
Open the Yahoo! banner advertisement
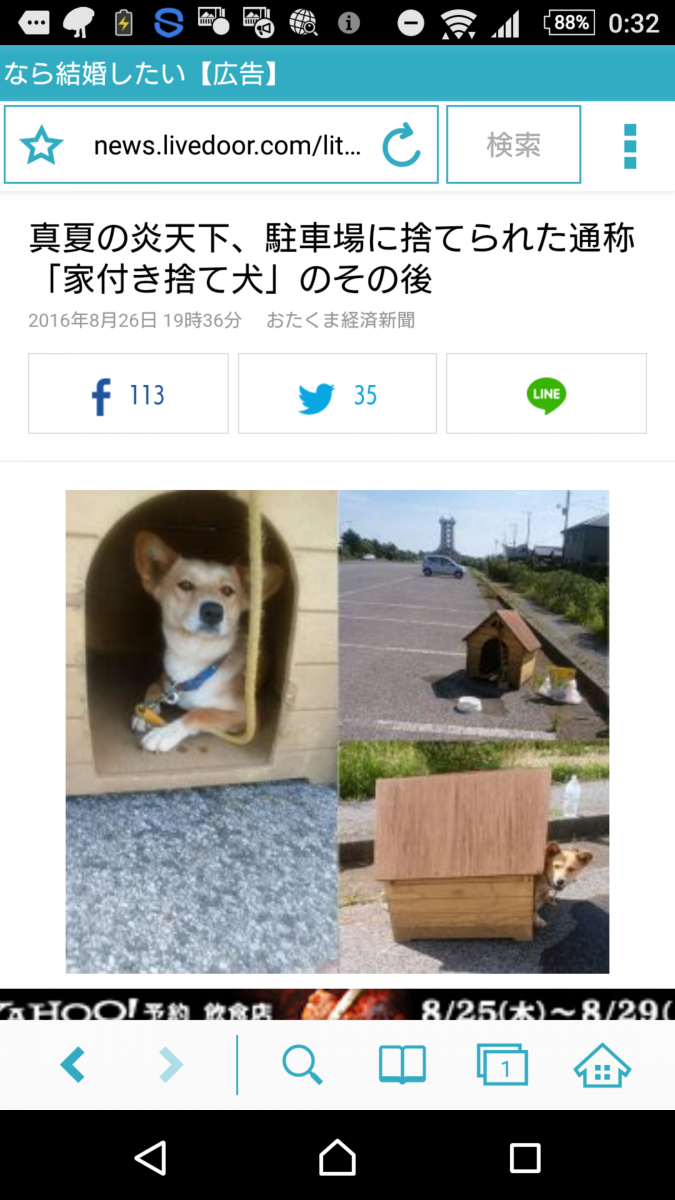(x=337, y=1004)
